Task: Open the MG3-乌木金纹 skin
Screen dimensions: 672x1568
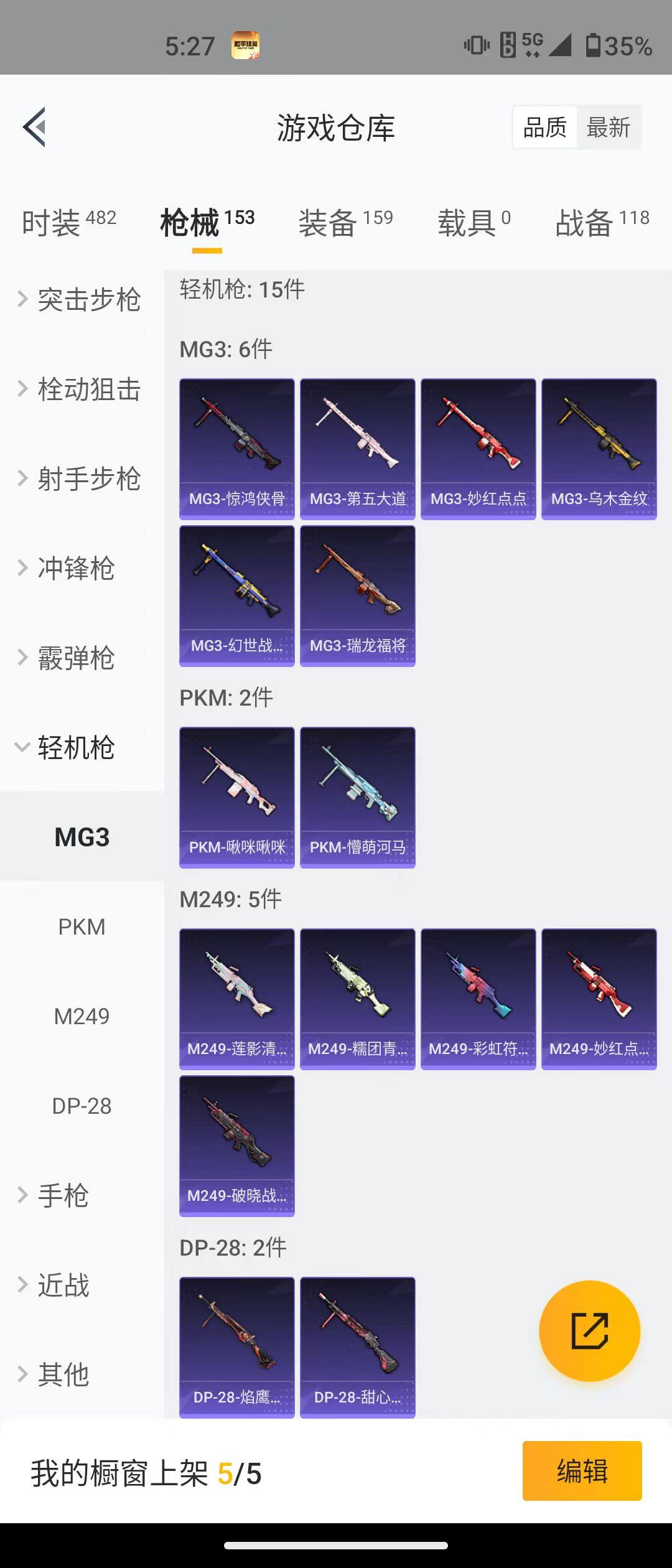Action: (x=599, y=449)
